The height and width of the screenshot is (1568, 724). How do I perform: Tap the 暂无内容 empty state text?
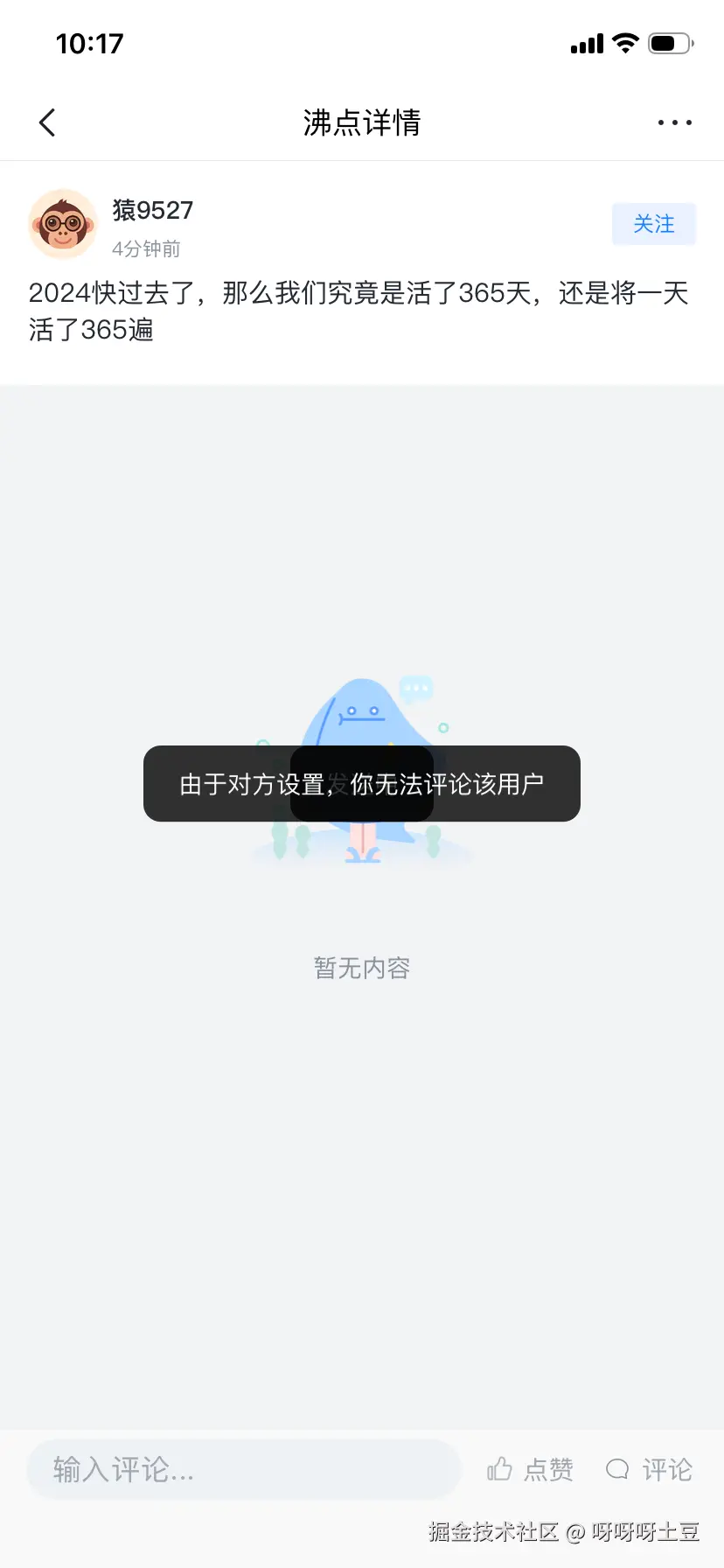[x=361, y=967]
